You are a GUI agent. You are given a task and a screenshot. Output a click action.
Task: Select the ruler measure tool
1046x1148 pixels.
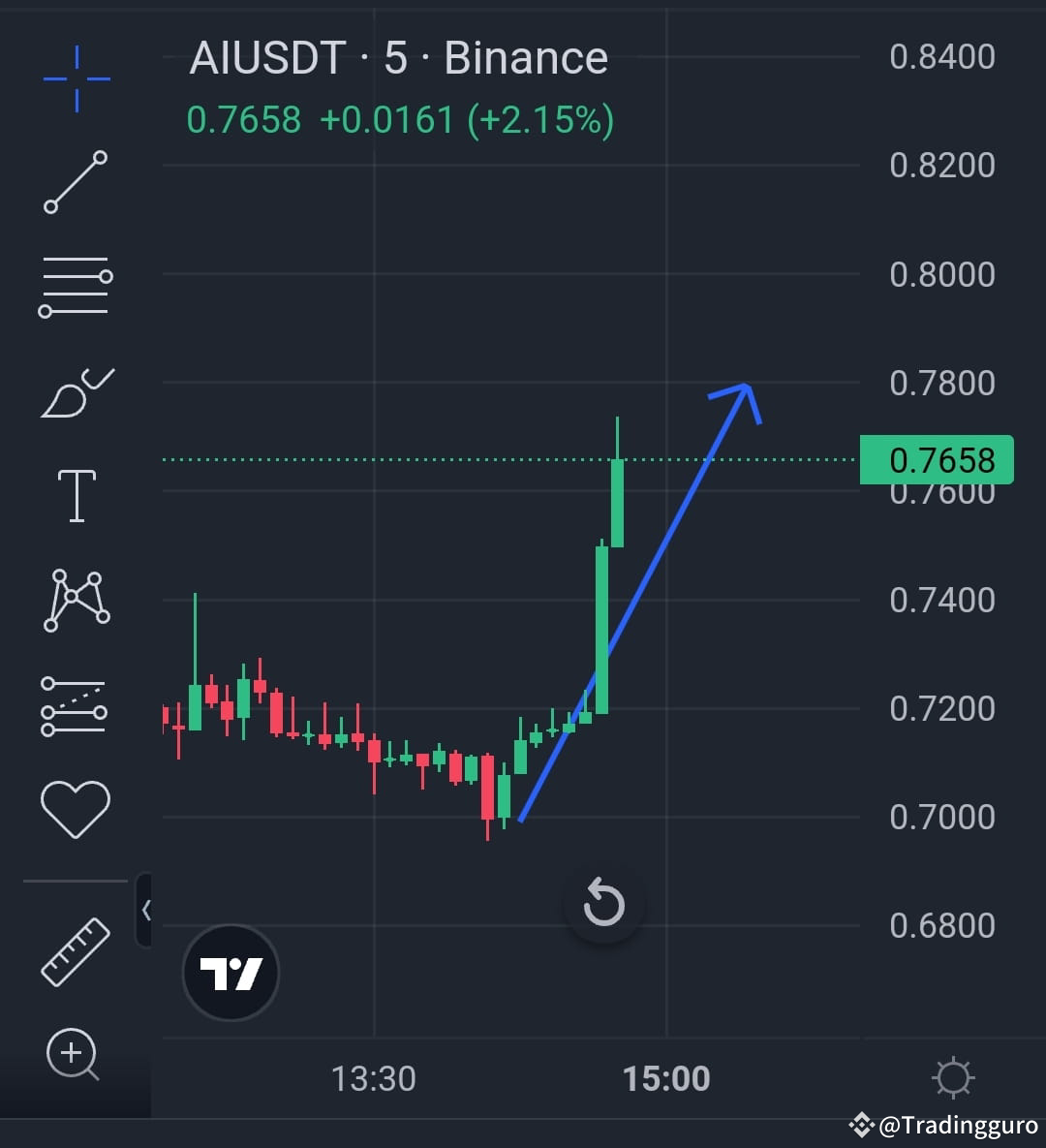click(76, 952)
